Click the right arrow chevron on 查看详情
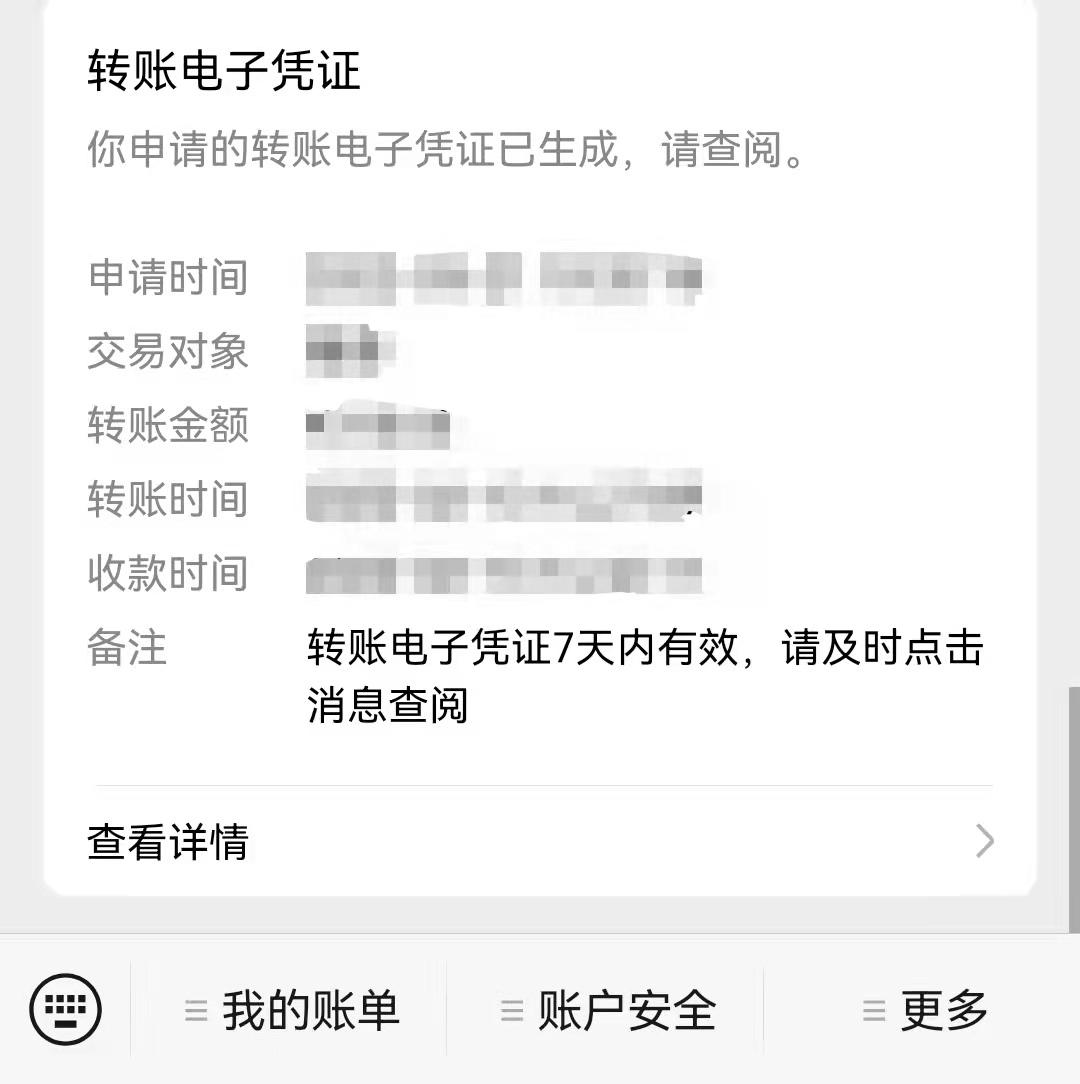 (984, 843)
